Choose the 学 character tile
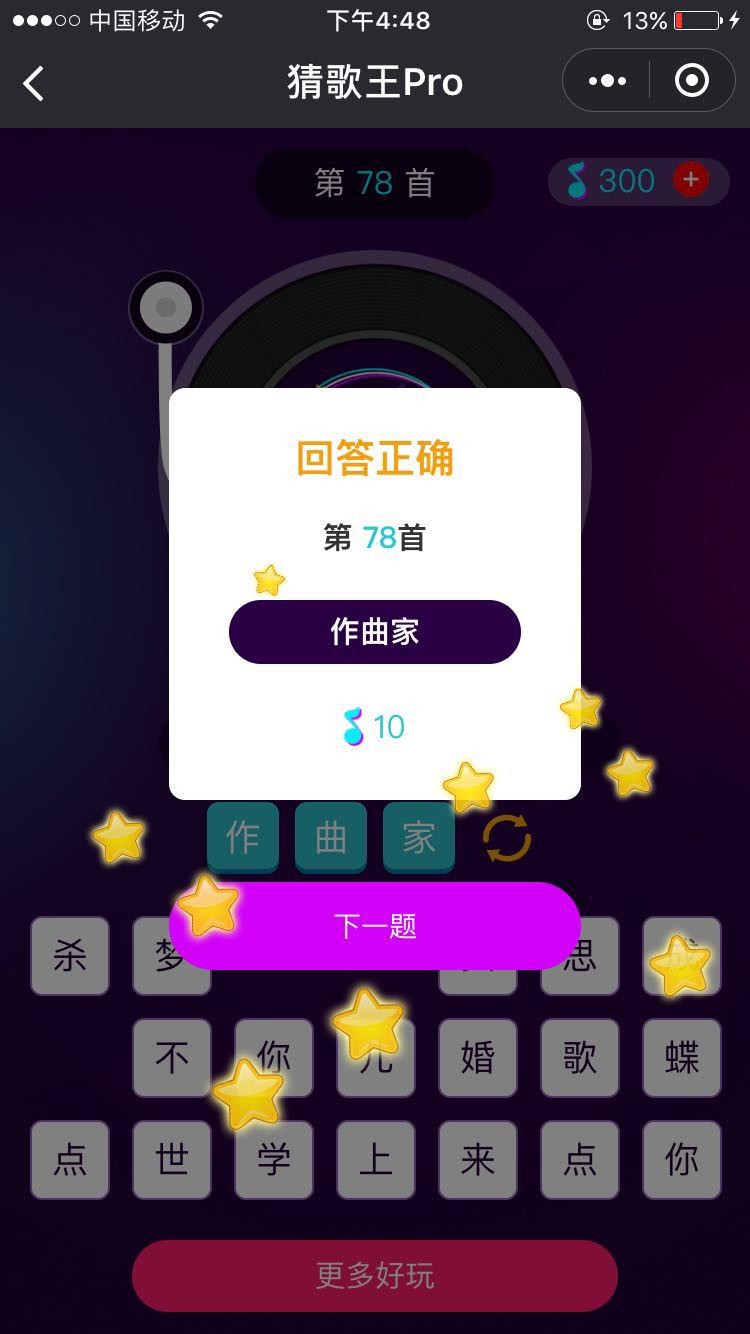 click(274, 1160)
